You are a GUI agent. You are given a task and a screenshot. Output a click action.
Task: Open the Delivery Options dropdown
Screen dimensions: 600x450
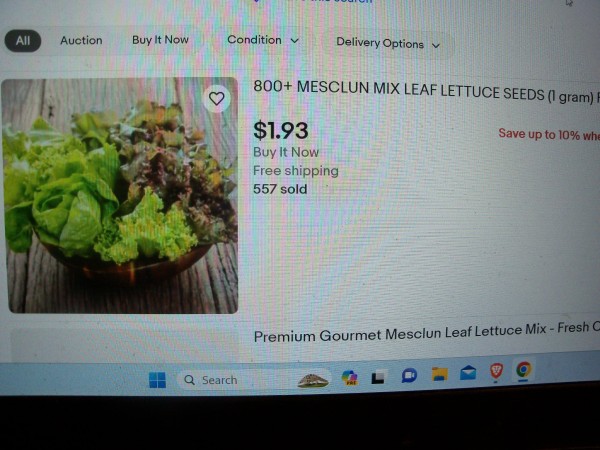point(387,43)
